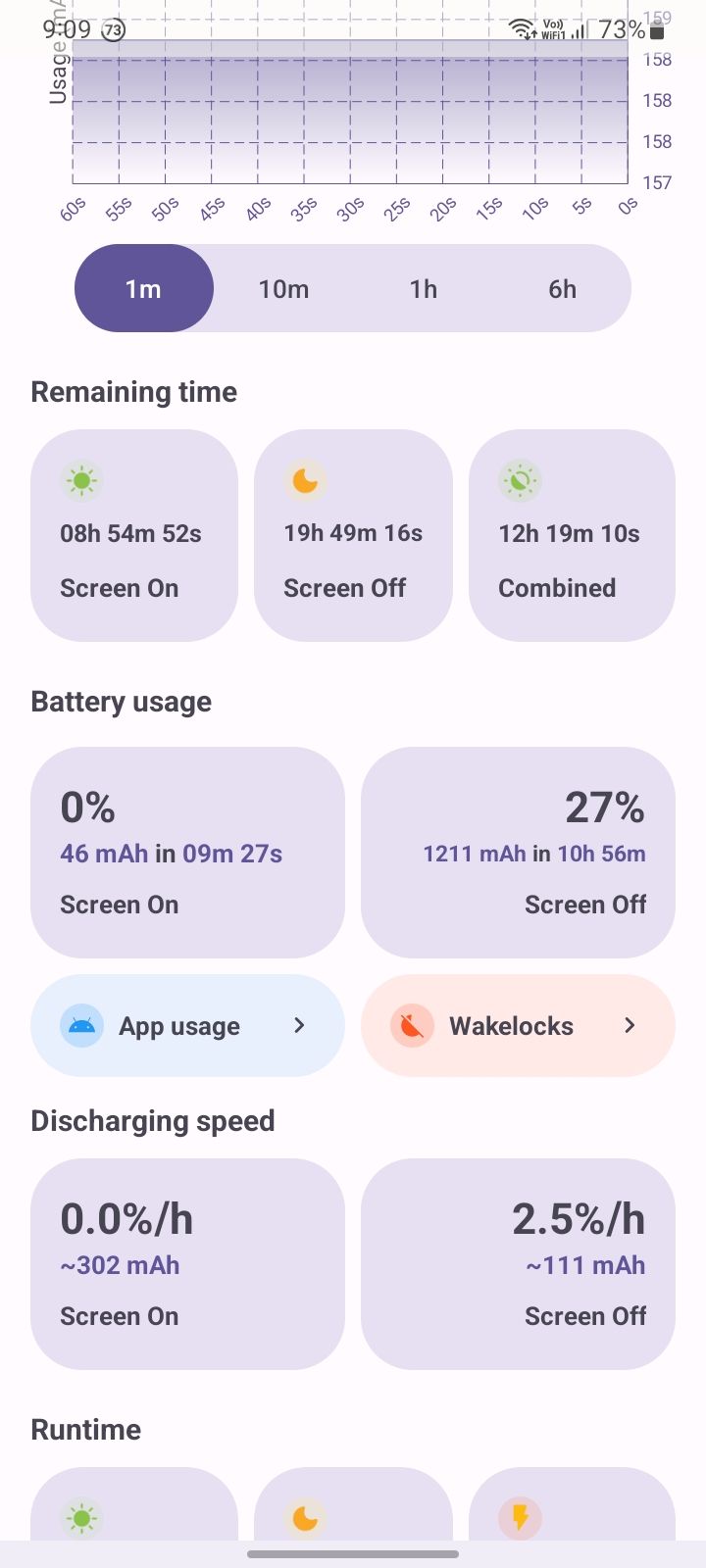This screenshot has height=1568, width=706.
Task: Click the moon icon above Screen Off time
Action: [304, 480]
